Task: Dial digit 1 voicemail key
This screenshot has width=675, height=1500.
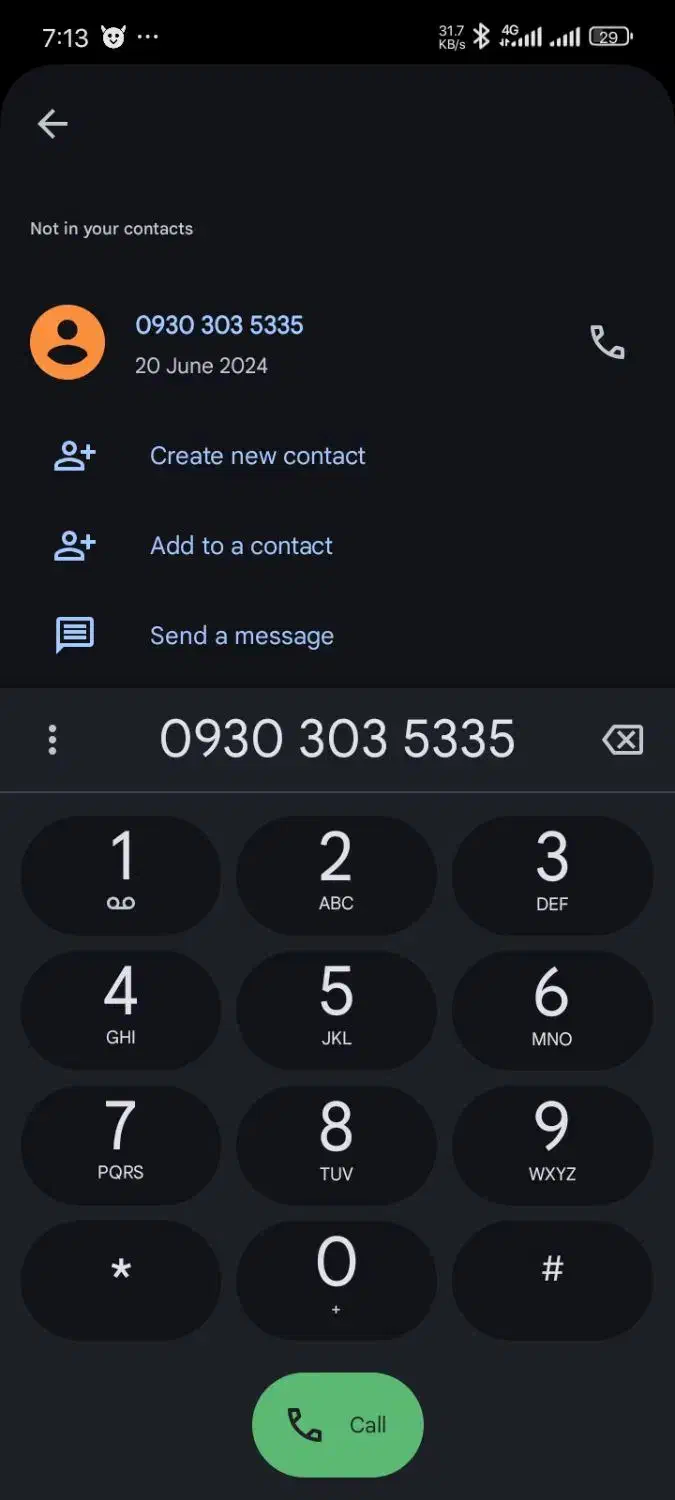Action: (121, 875)
